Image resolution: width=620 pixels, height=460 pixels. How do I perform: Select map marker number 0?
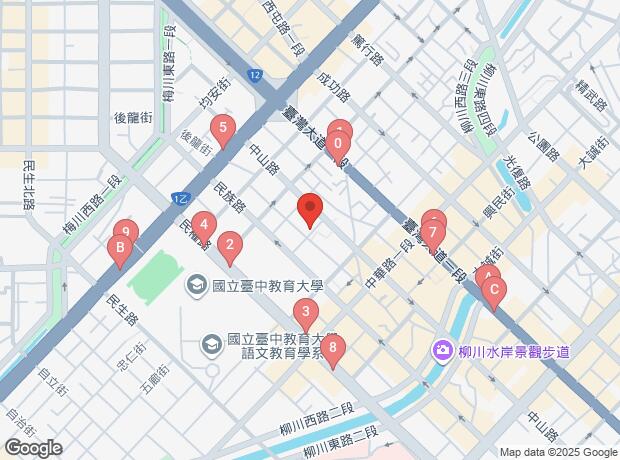[340, 144]
